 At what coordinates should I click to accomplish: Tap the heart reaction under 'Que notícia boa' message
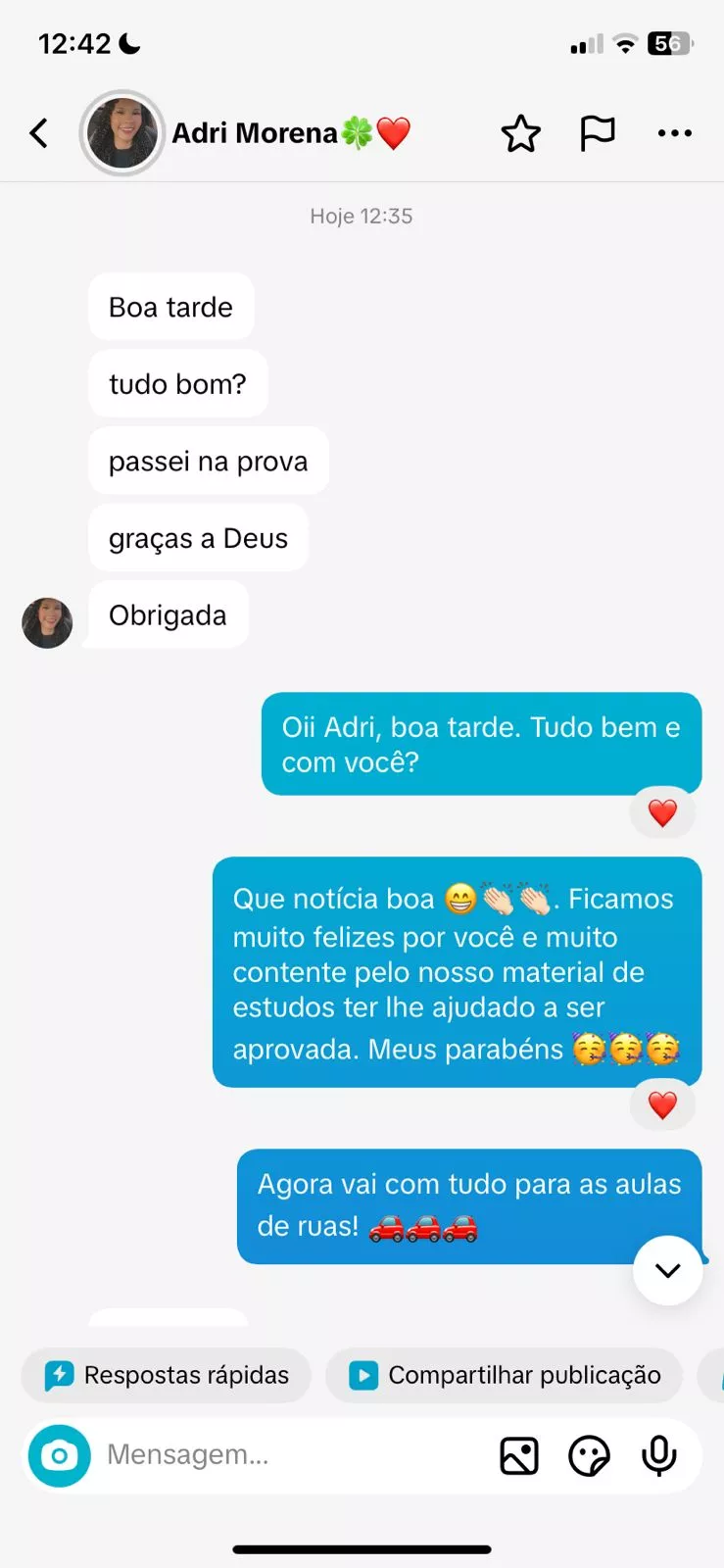662,1104
